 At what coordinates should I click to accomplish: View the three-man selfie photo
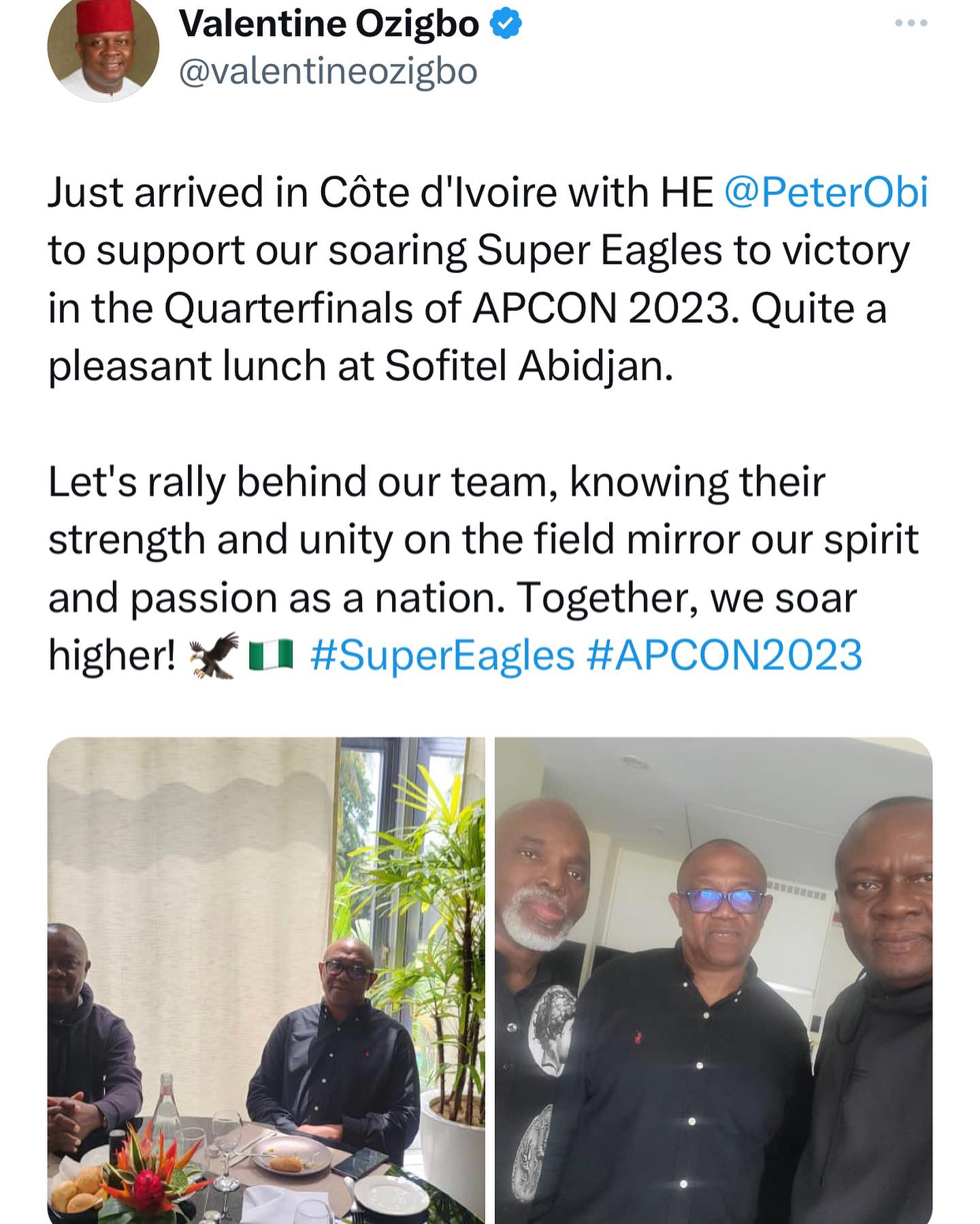(713, 980)
